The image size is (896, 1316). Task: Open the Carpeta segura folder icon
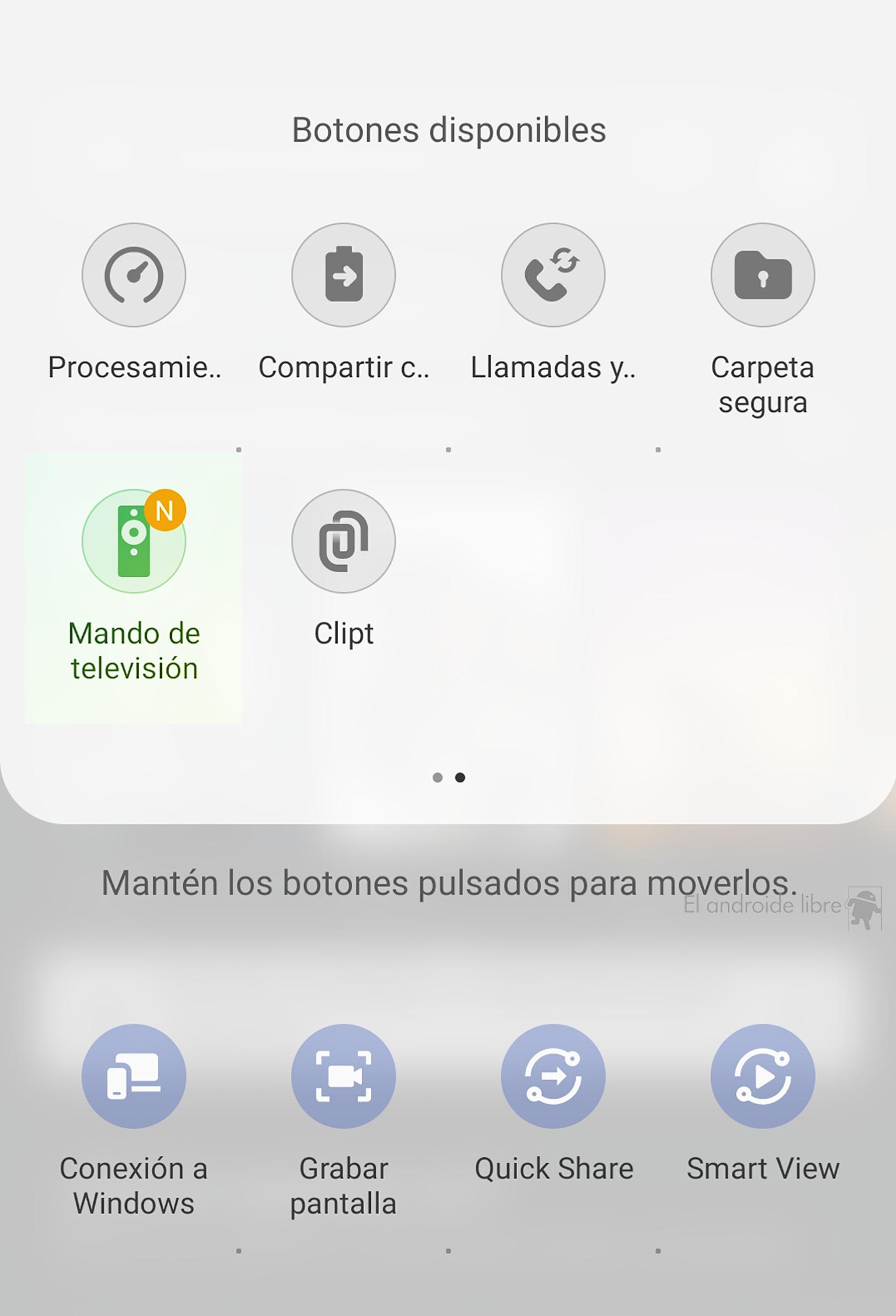pos(762,275)
